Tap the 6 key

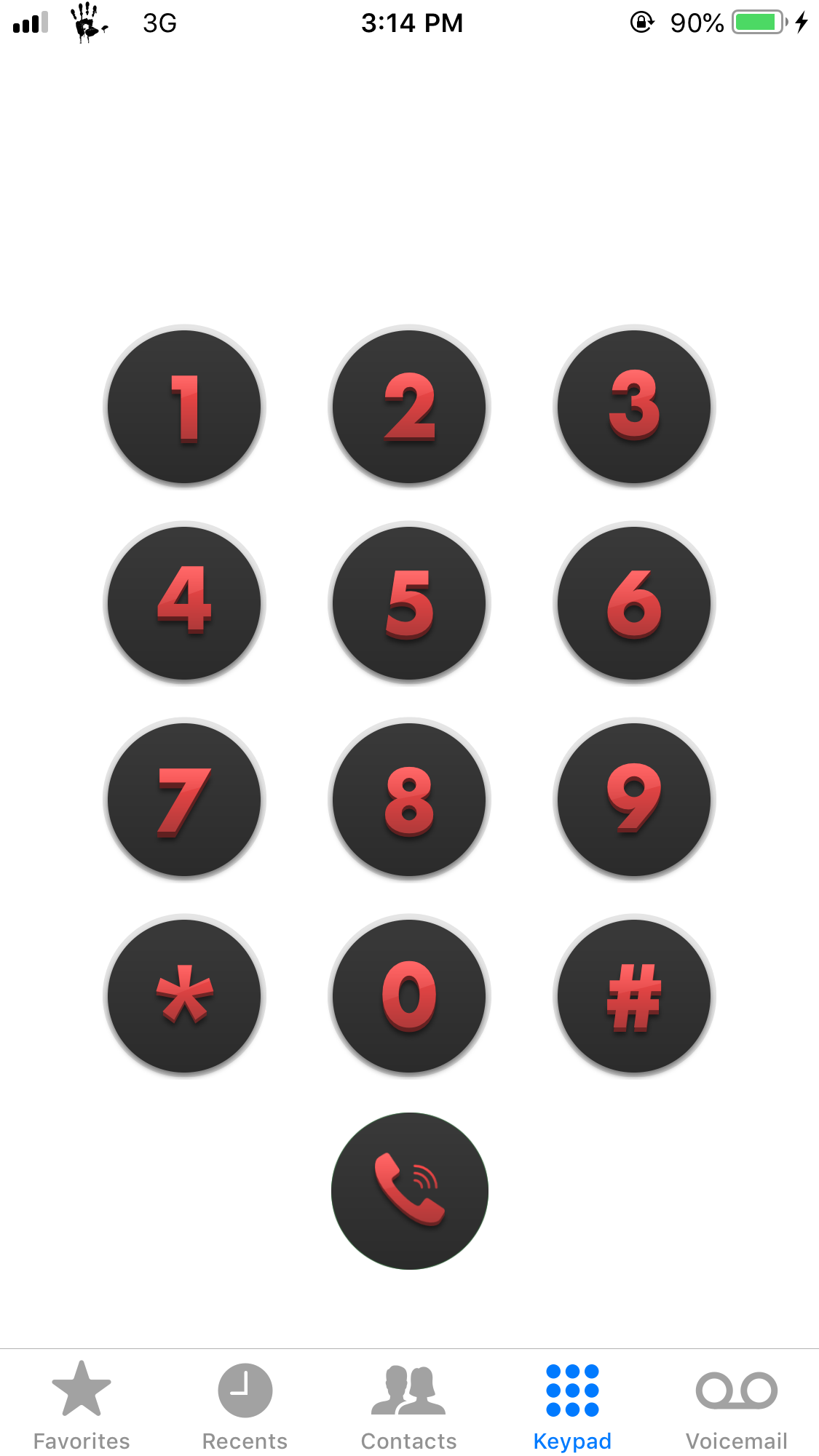tap(634, 603)
